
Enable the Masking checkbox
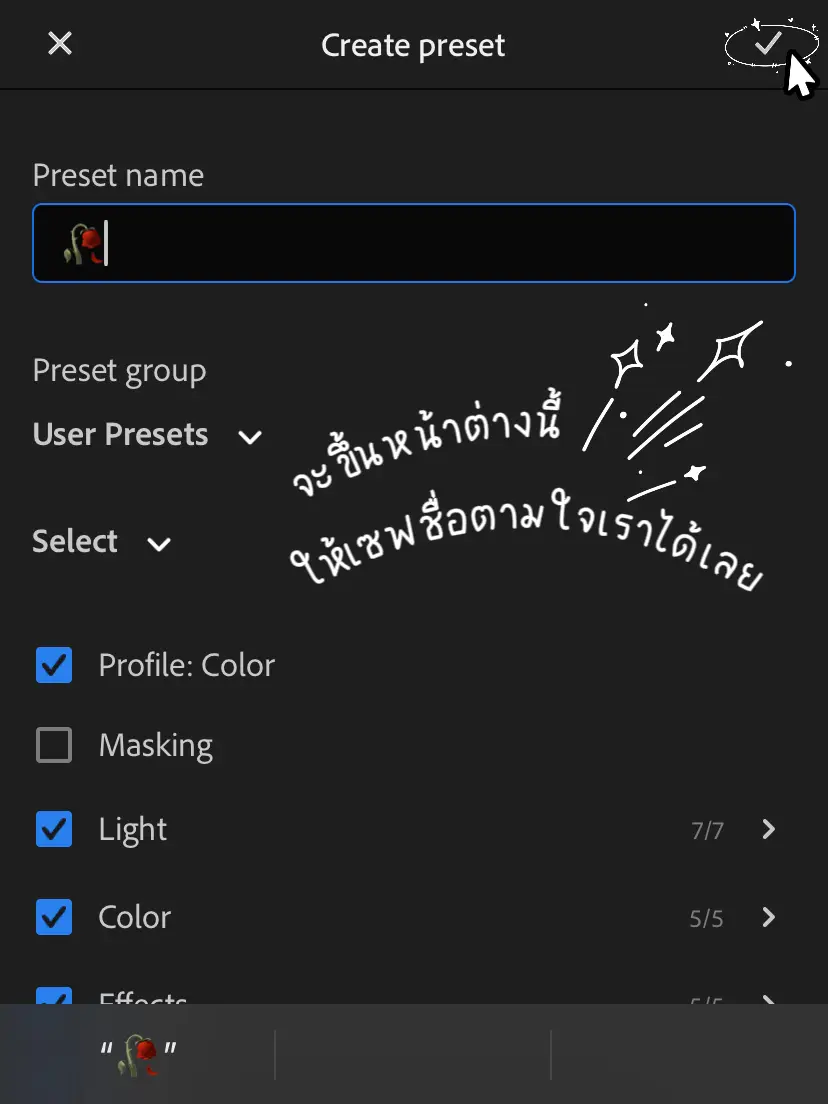click(x=53, y=744)
